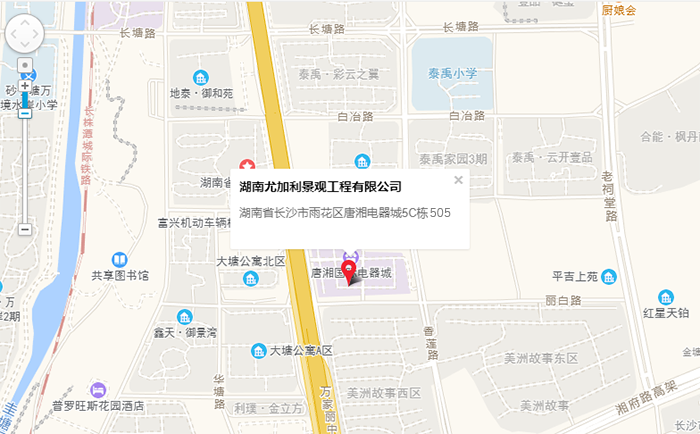Zoom in with the plus button
The image size is (700, 434).
[x=25, y=87]
